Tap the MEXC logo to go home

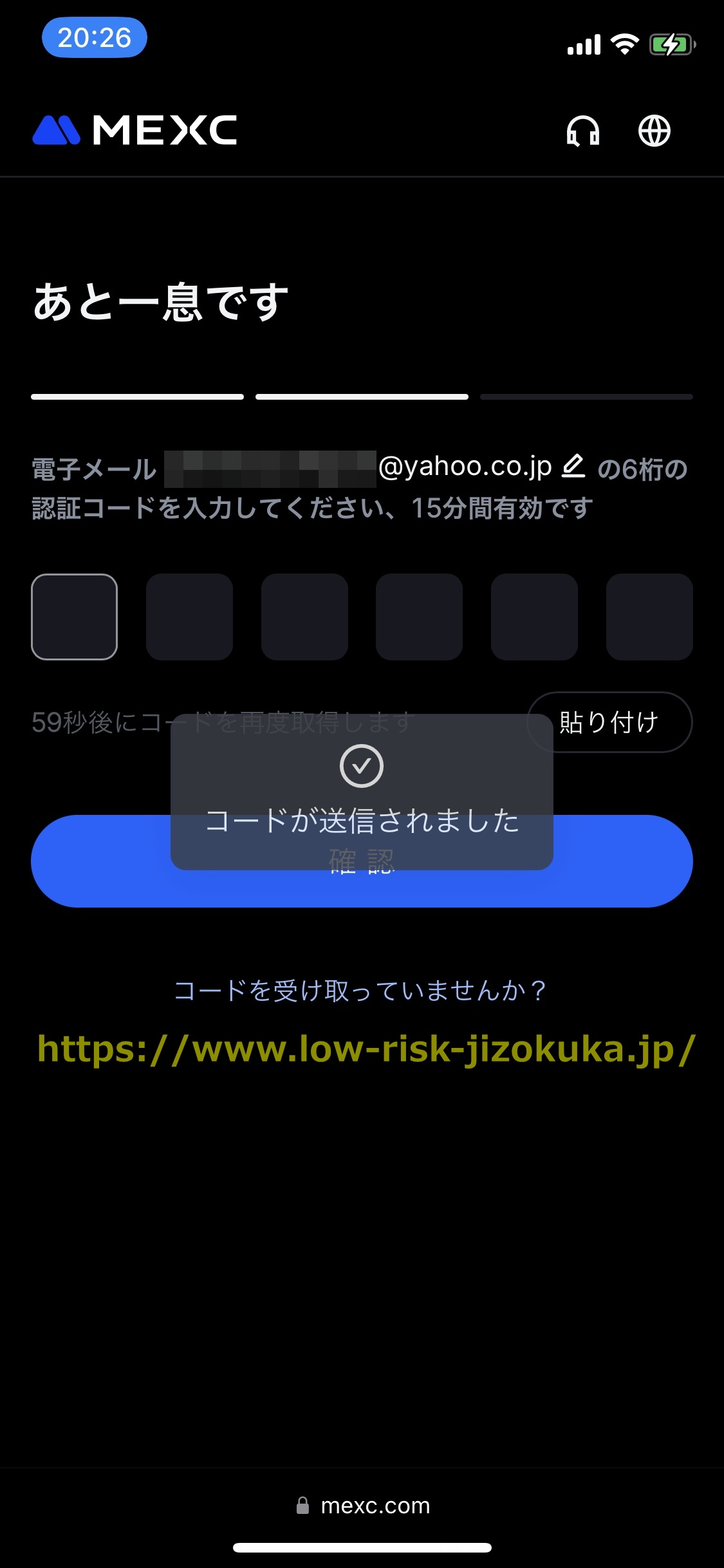135,131
